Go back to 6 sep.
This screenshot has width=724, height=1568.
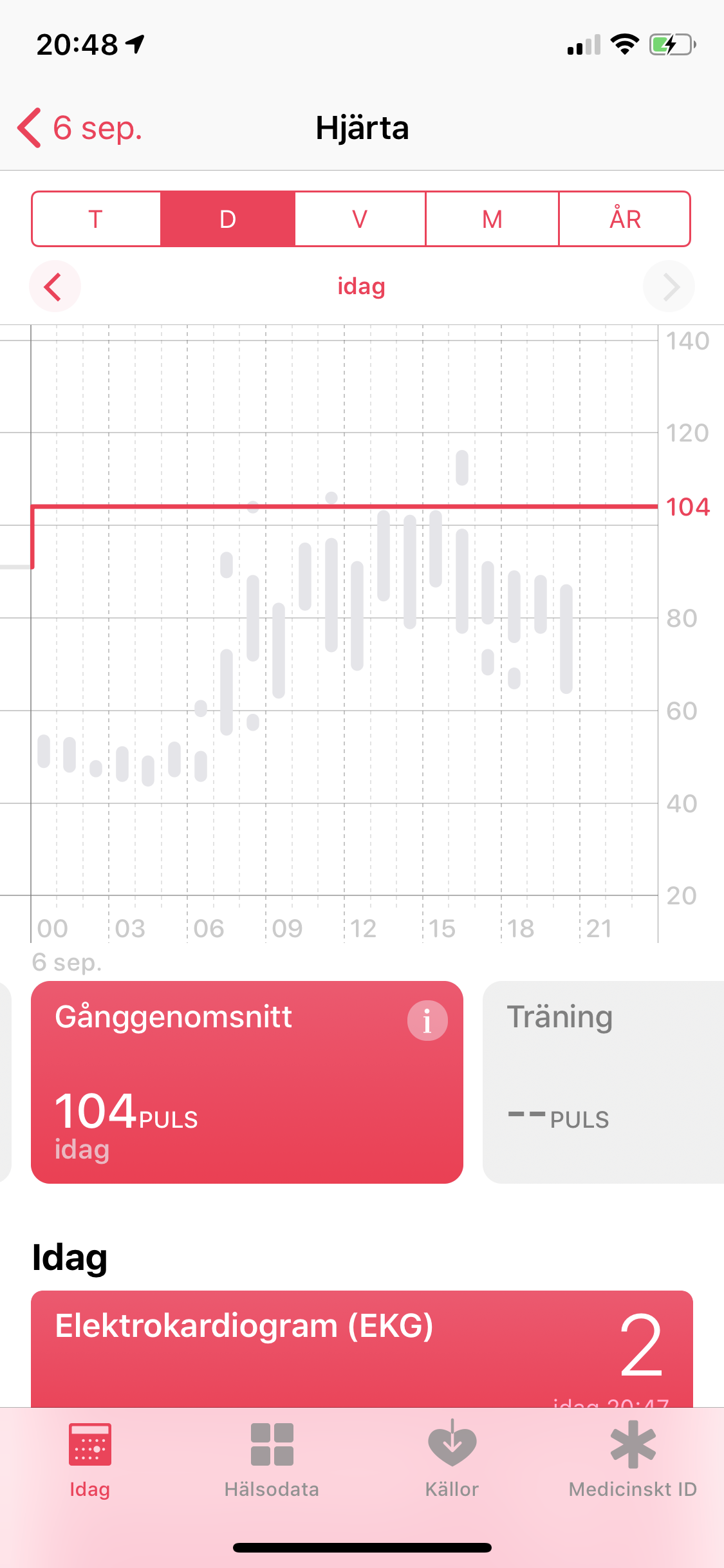[x=80, y=128]
